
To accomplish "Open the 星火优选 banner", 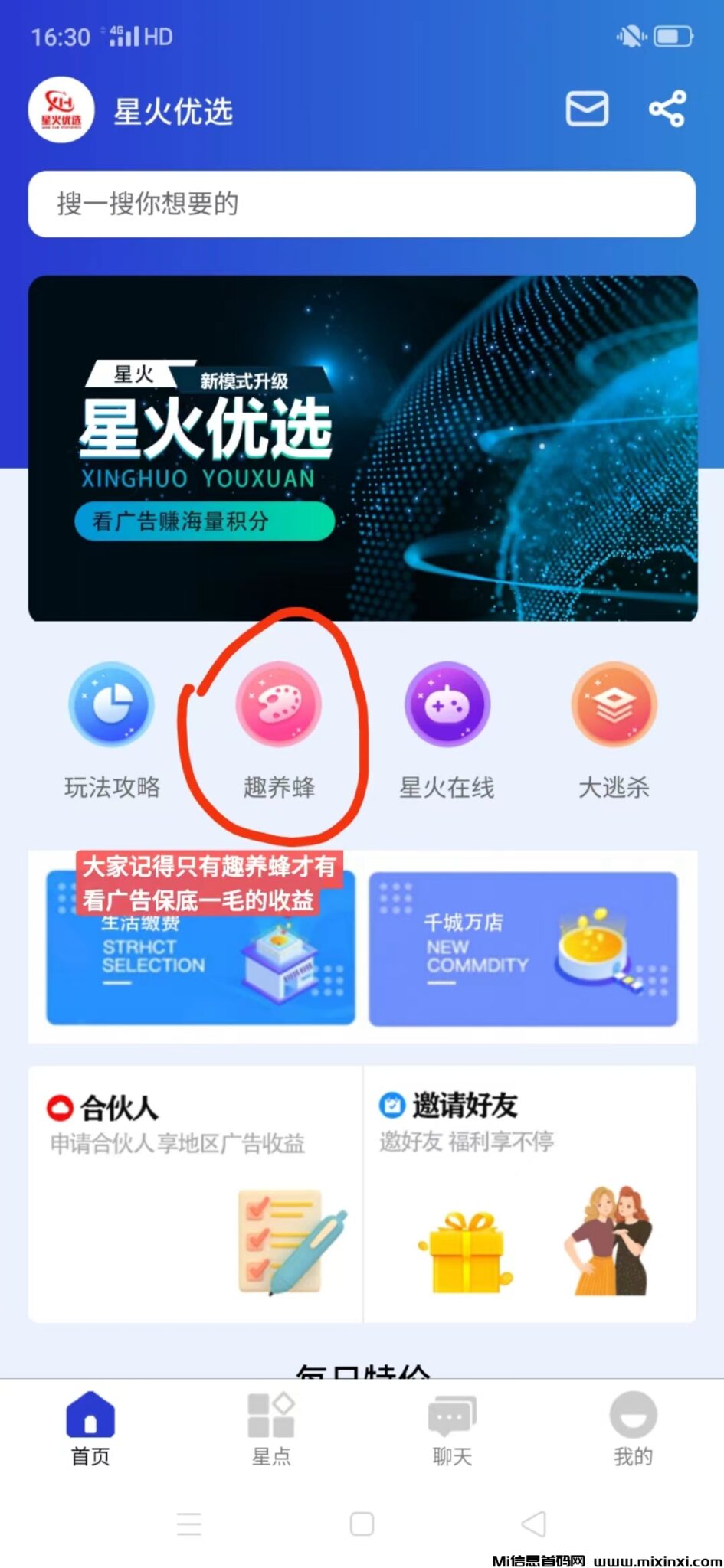I will 362,448.
